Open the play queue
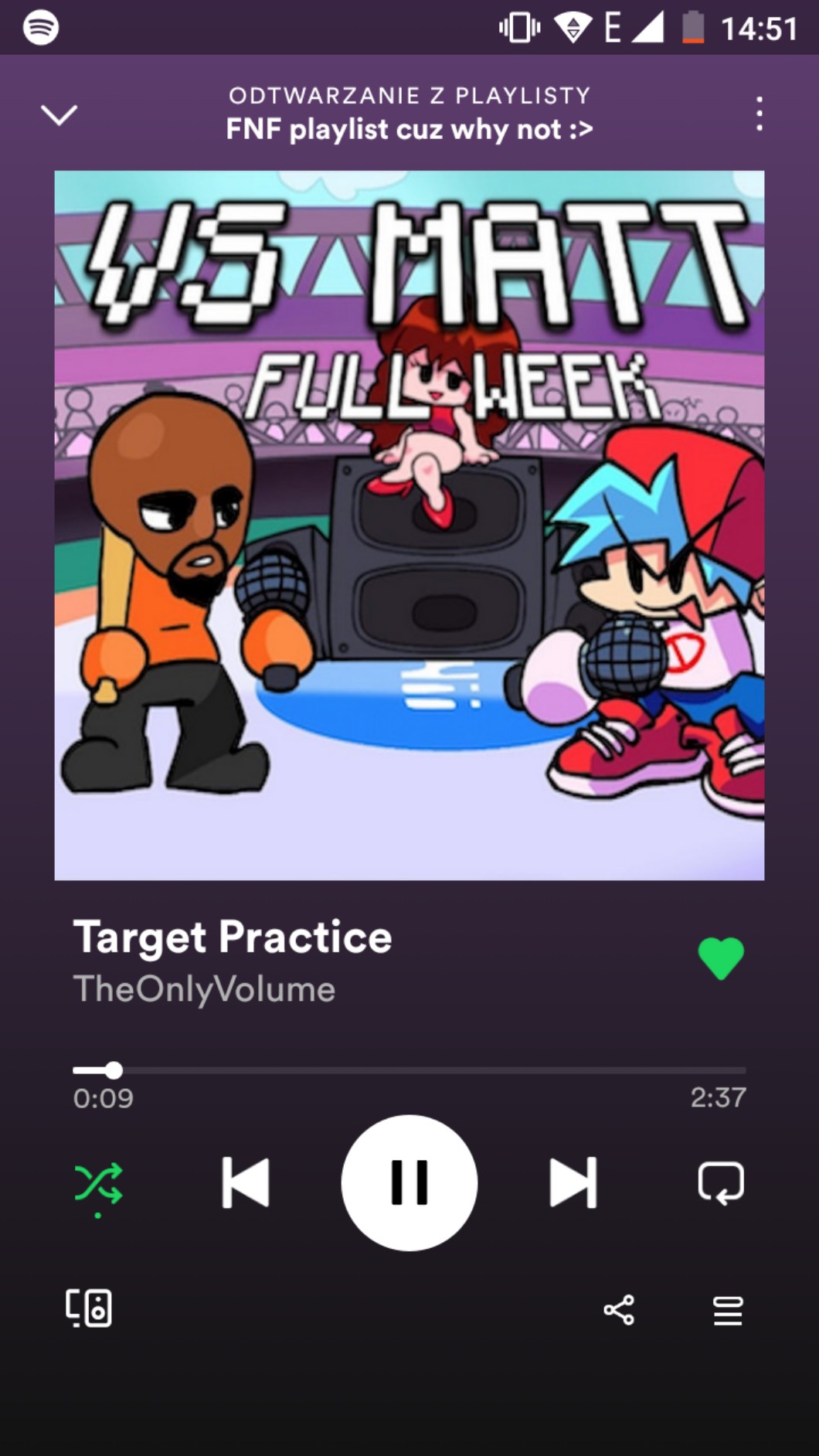The image size is (819, 1456). point(727,1310)
